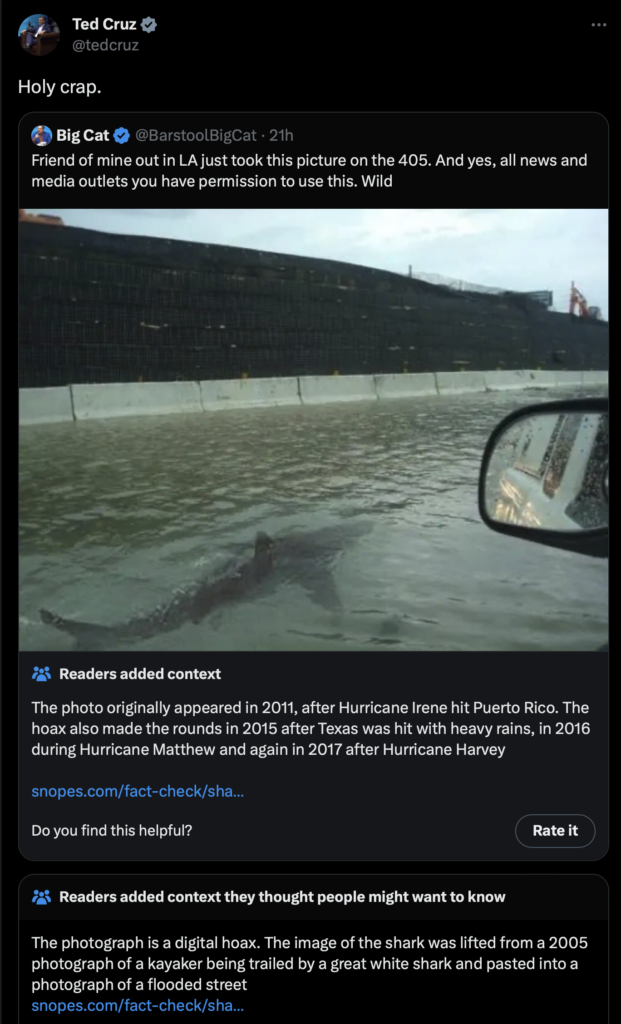Tap the Ted Cruz display name
This screenshot has height=1024, width=621.
tap(104, 25)
